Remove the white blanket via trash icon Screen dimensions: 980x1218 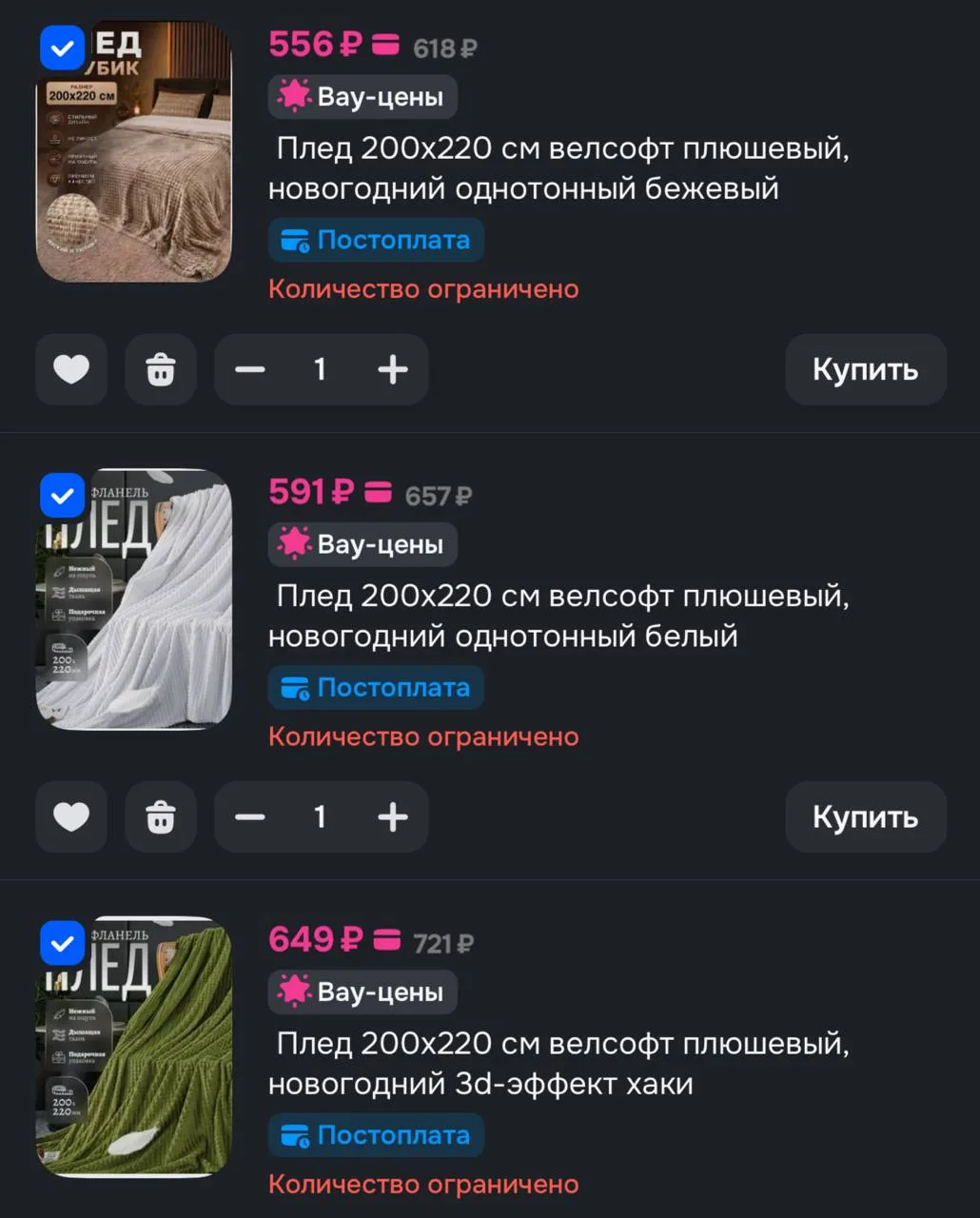click(x=161, y=816)
